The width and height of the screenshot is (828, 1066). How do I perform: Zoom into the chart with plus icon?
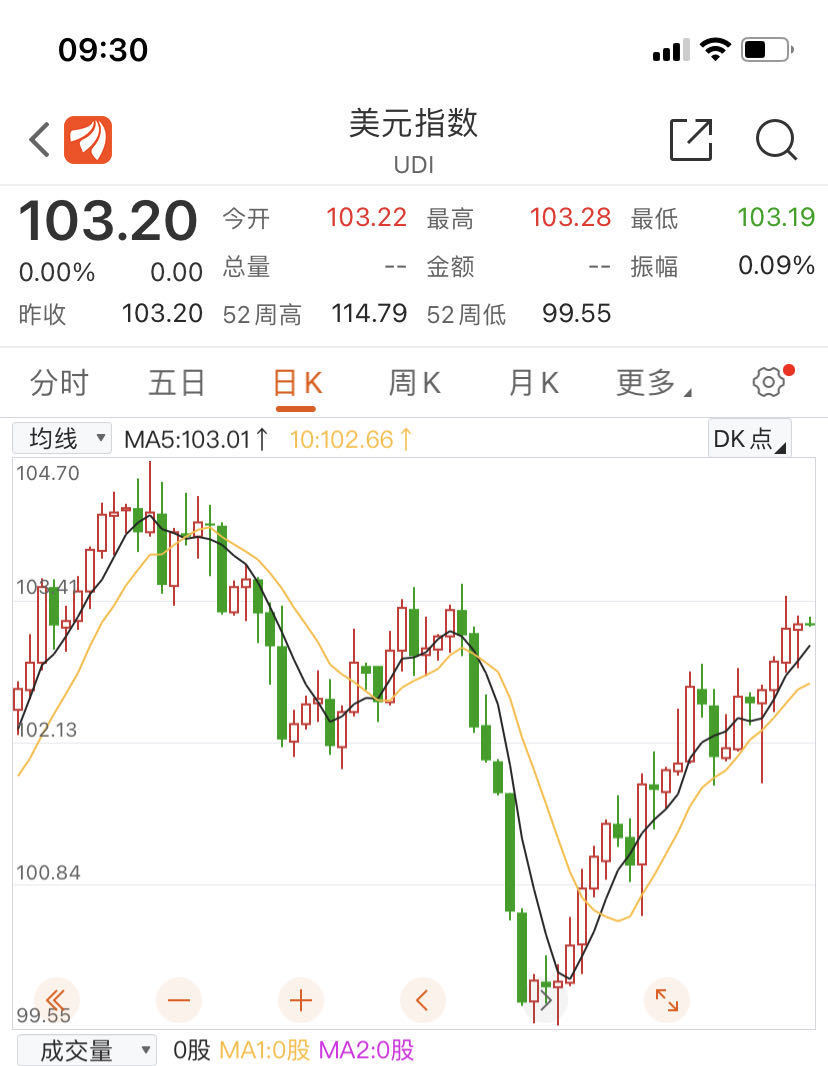[300, 999]
